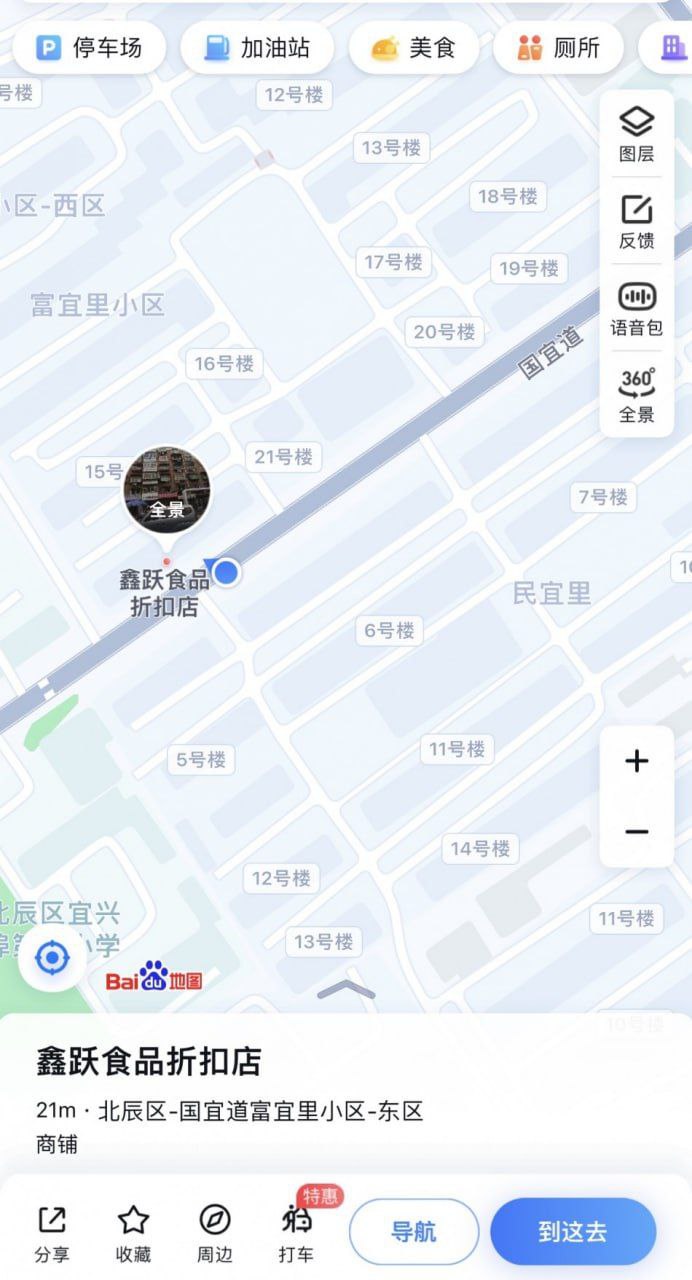Select the 加油站 gas station chip
Screen dimensions: 692x1280
257,47
